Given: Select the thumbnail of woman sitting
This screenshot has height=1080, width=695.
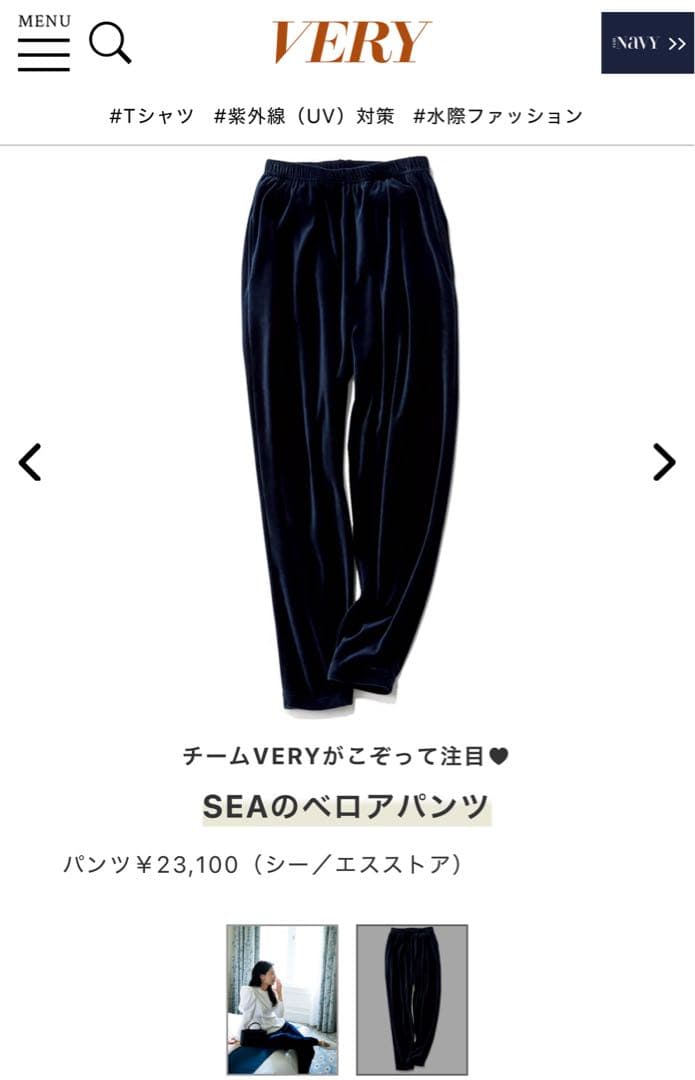Looking at the screenshot, I should point(282,999).
